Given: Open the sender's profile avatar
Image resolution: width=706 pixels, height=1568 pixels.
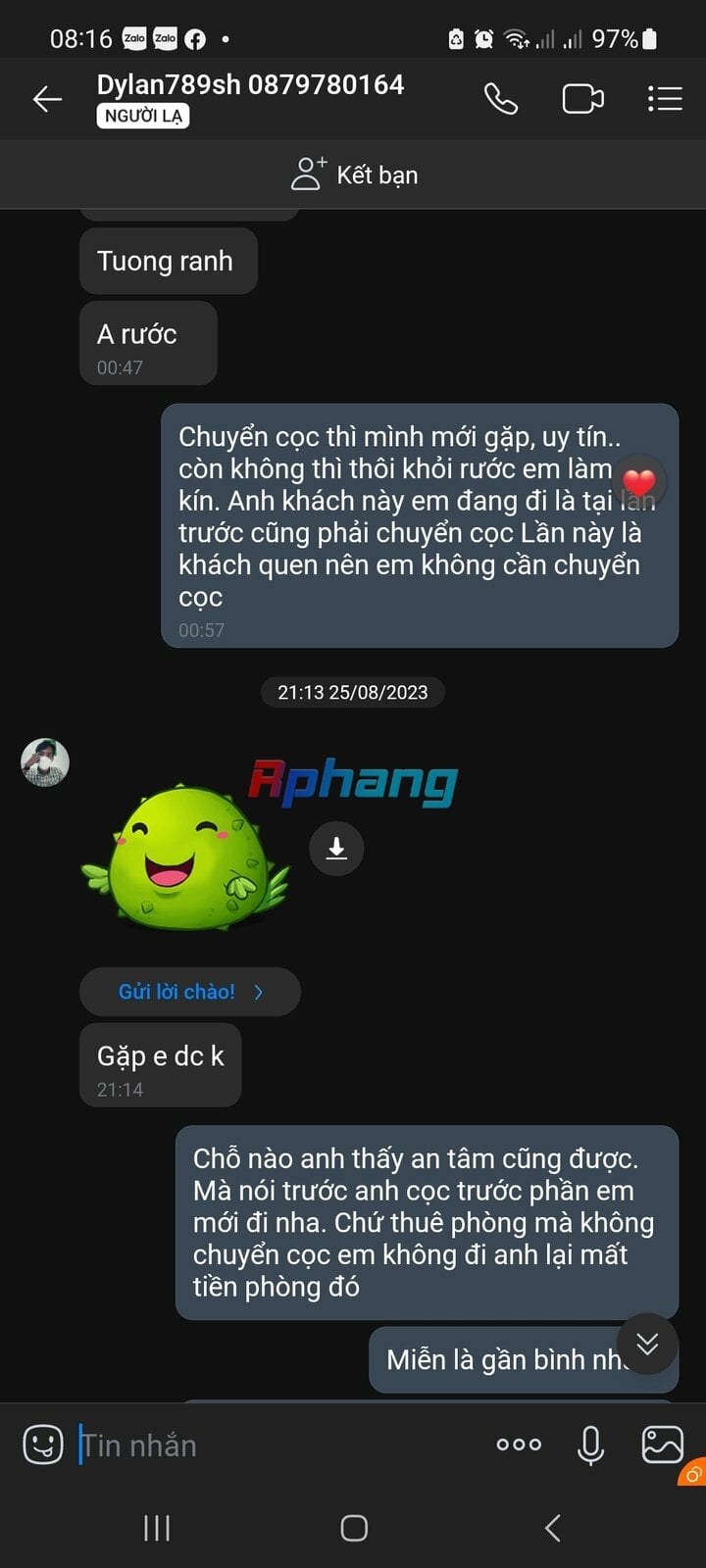Looking at the screenshot, I should click(45, 762).
